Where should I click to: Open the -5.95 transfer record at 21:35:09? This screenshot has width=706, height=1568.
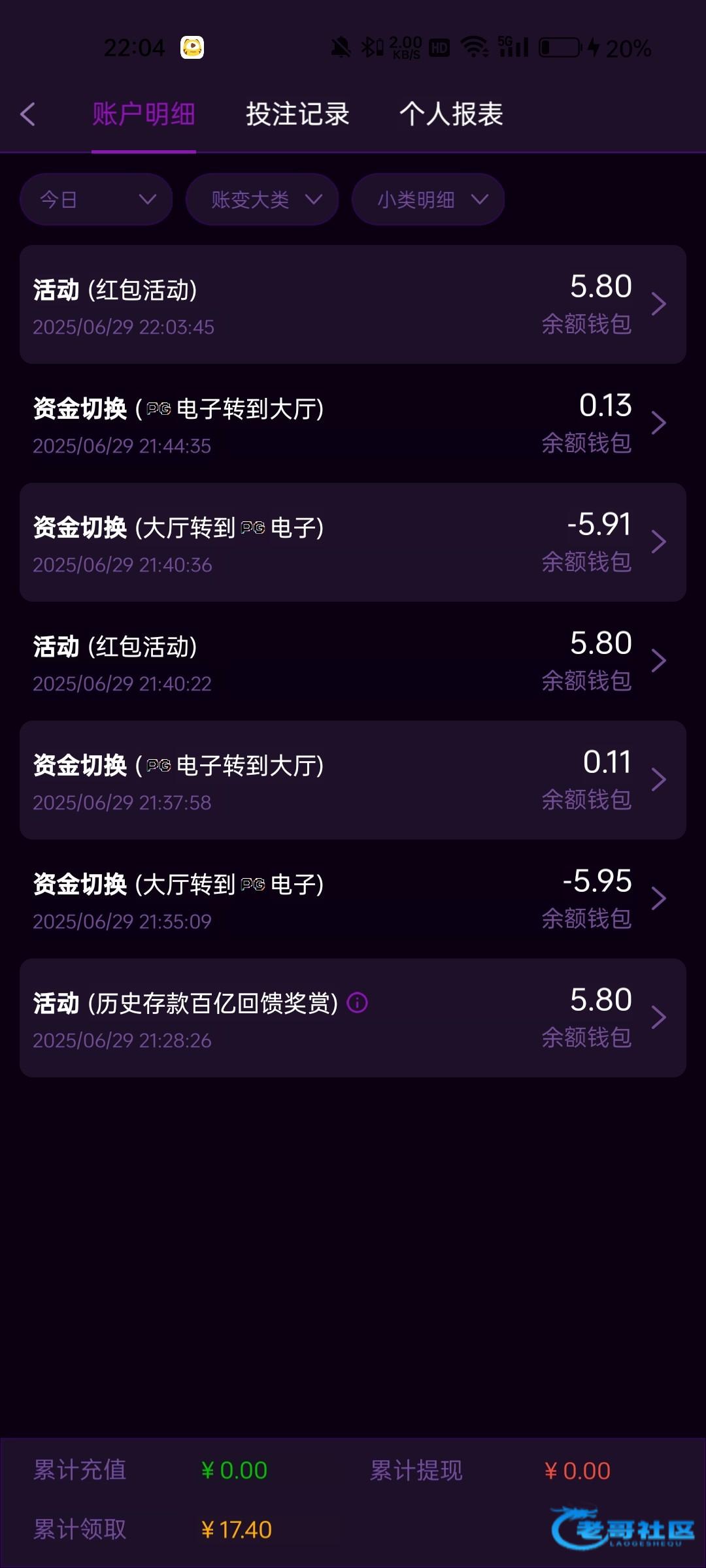(x=353, y=899)
